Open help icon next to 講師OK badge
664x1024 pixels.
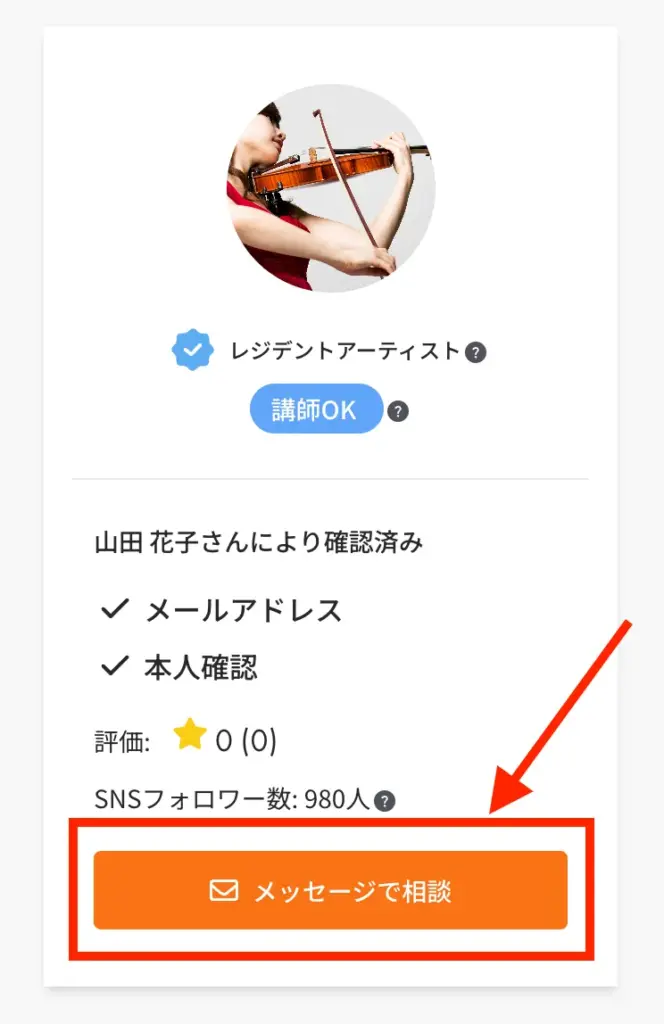pyautogui.click(x=398, y=411)
